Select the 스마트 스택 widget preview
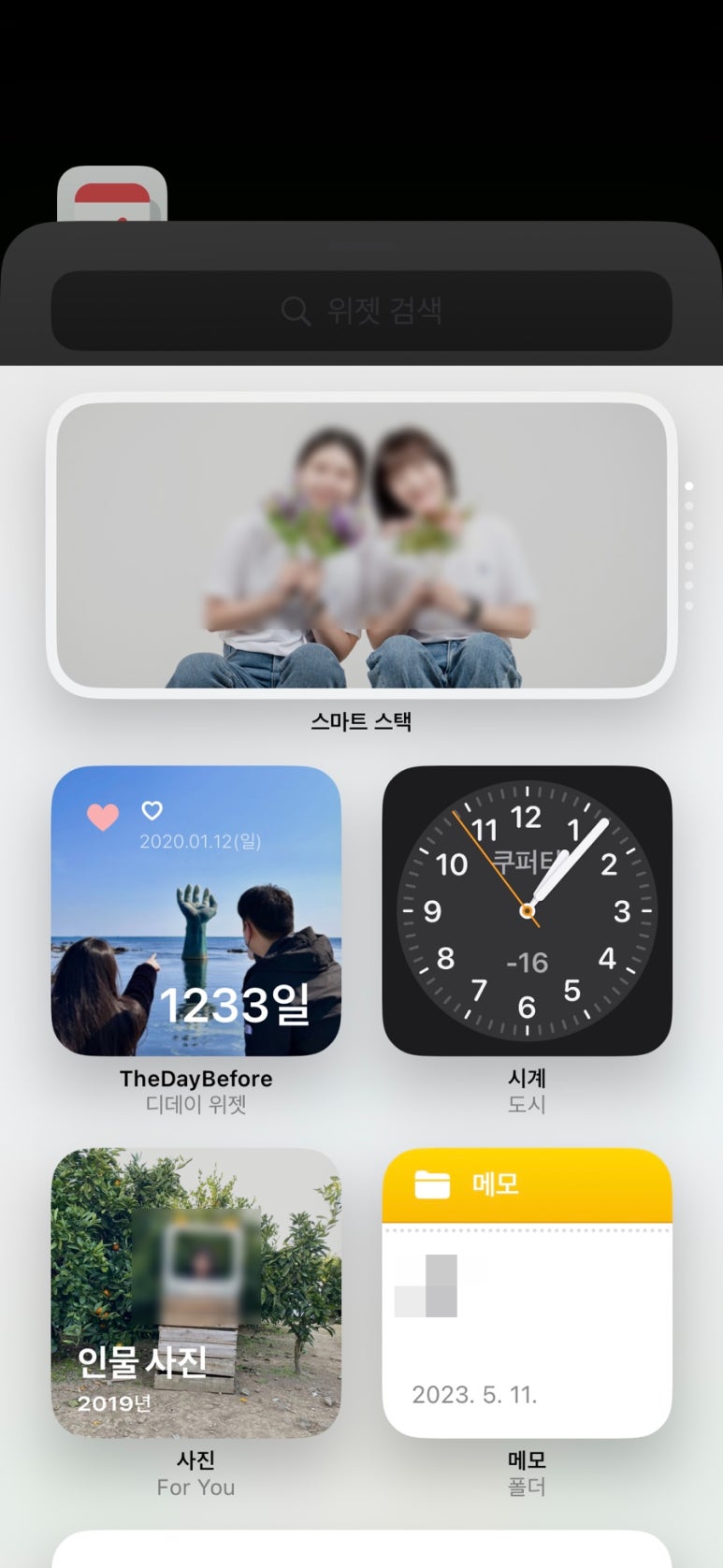The height and width of the screenshot is (1568, 723). [x=361, y=545]
